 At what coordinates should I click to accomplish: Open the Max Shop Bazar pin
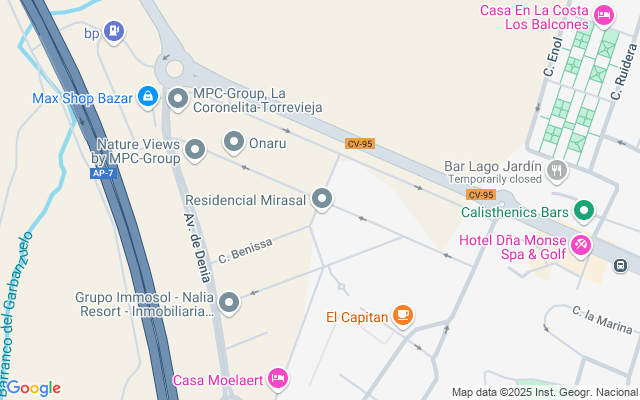click(x=148, y=97)
